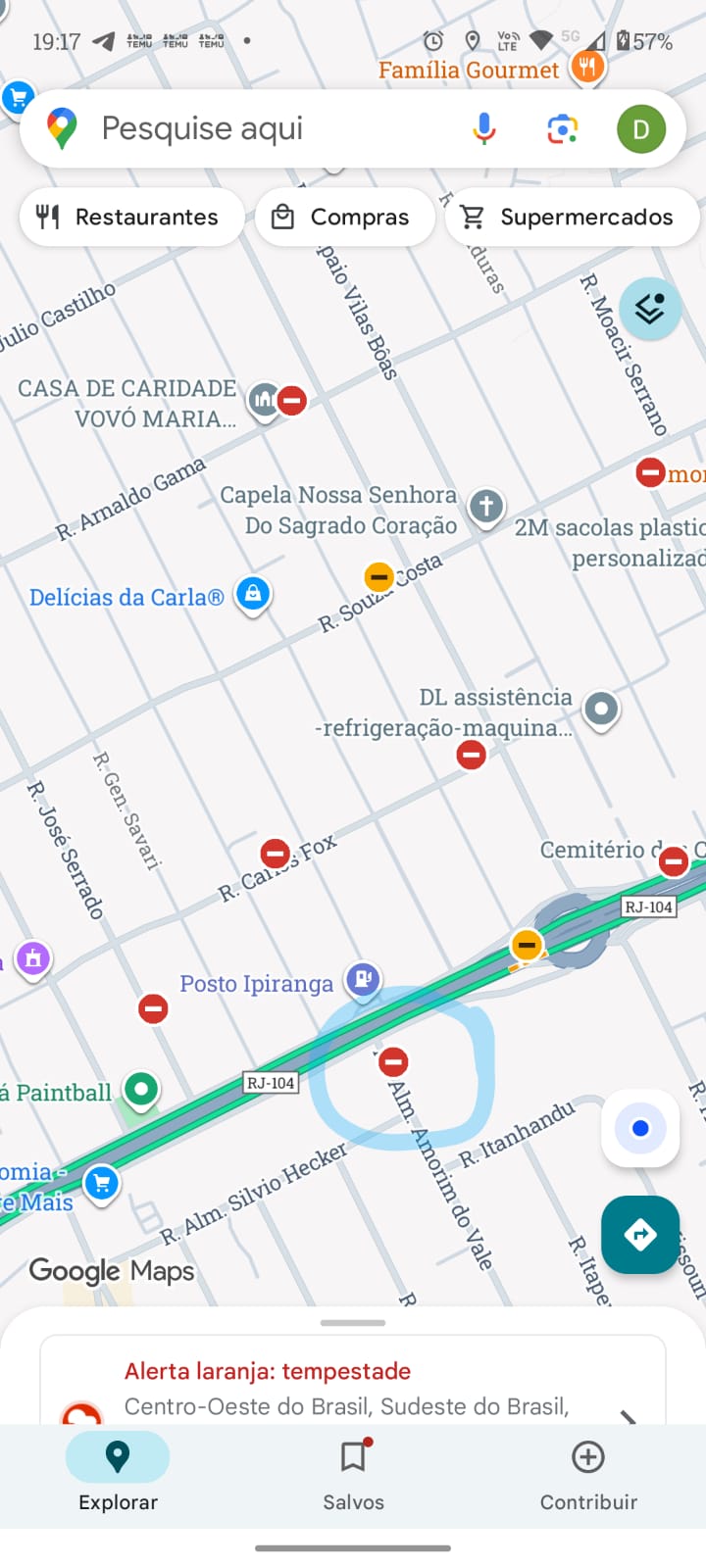Open the Pesquise aqui search box
The image size is (706, 1568).
point(245,128)
